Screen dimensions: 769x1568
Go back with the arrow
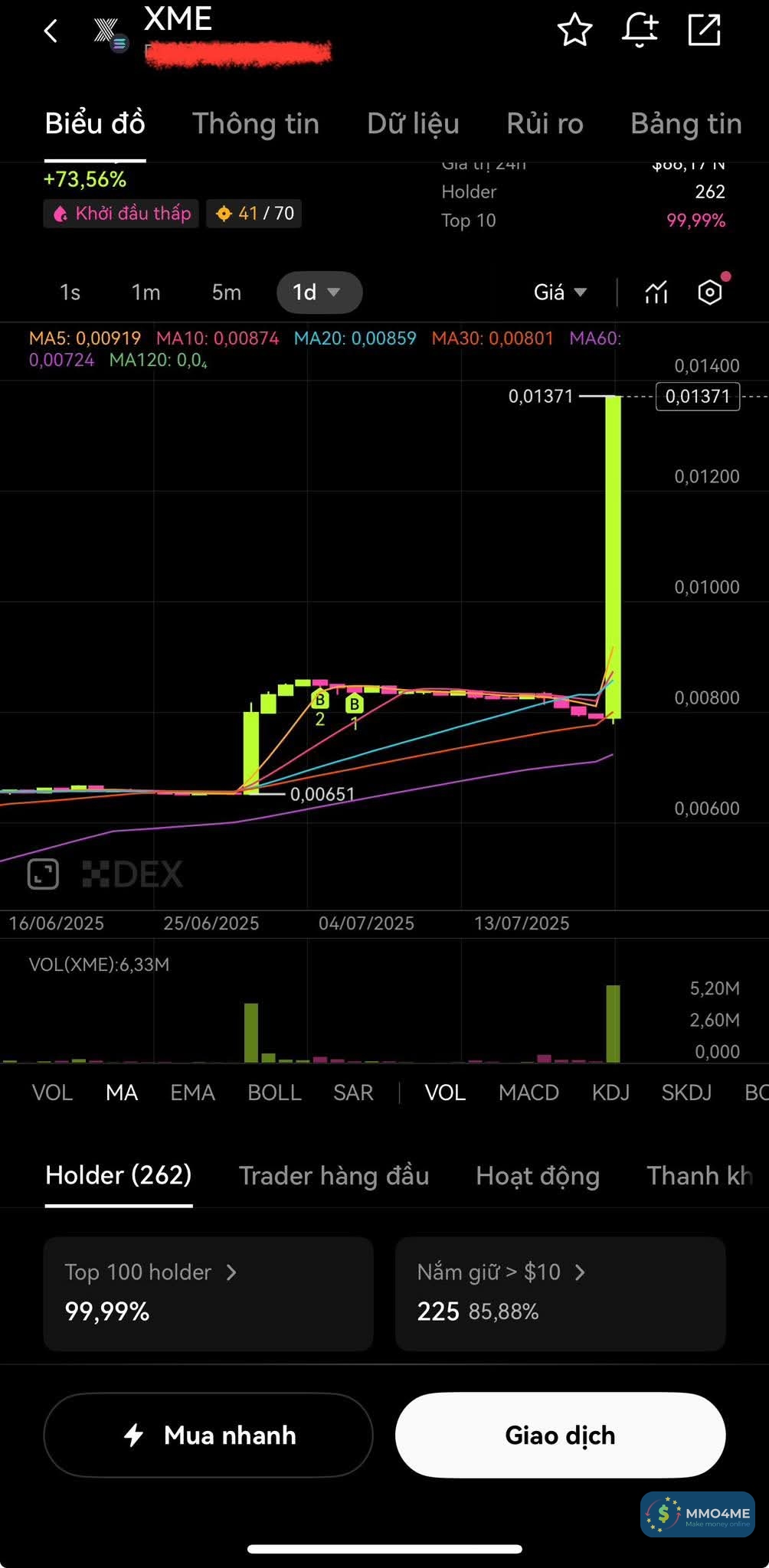pyautogui.click(x=51, y=31)
